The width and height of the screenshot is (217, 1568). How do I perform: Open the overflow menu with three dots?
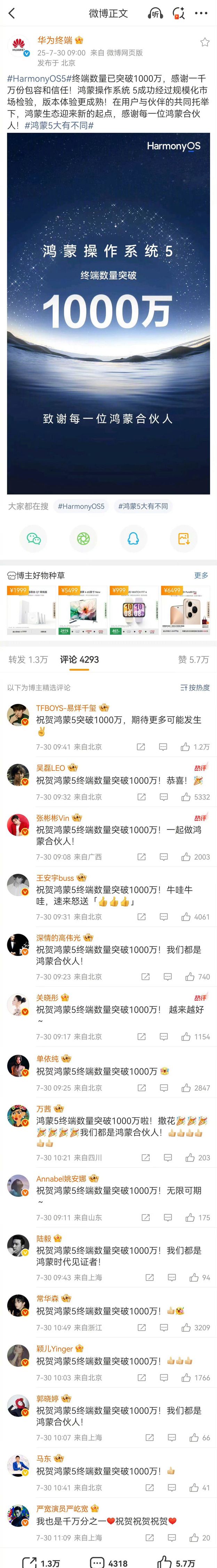point(201,13)
